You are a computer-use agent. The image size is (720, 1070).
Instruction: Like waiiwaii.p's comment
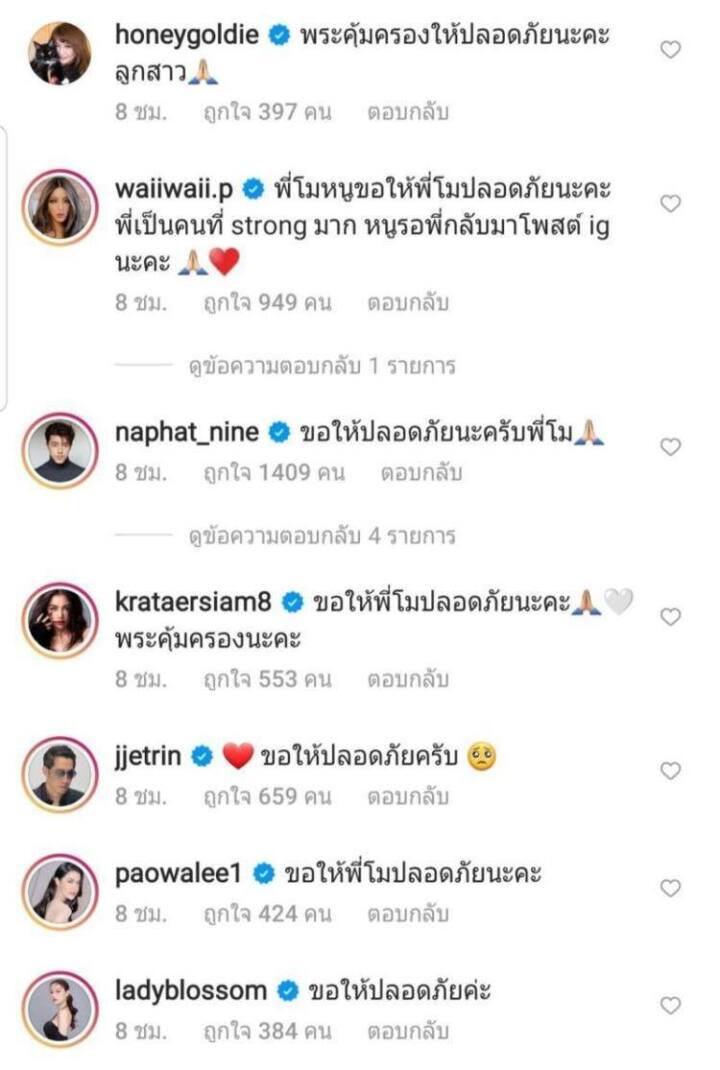click(x=671, y=203)
